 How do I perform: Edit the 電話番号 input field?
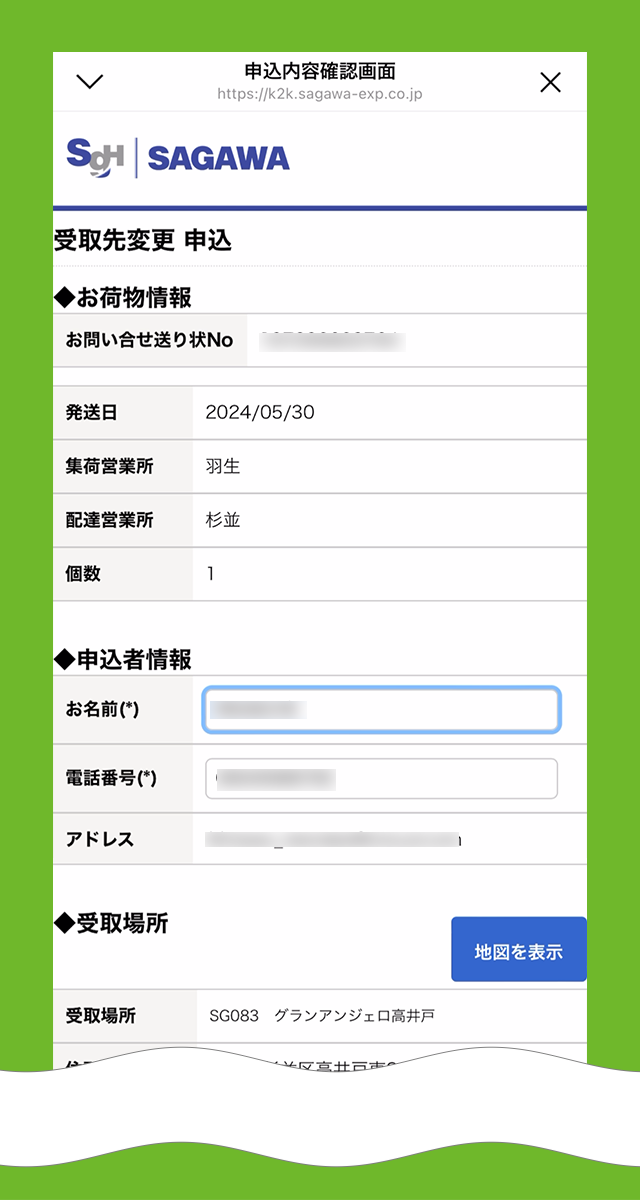click(x=381, y=778)
